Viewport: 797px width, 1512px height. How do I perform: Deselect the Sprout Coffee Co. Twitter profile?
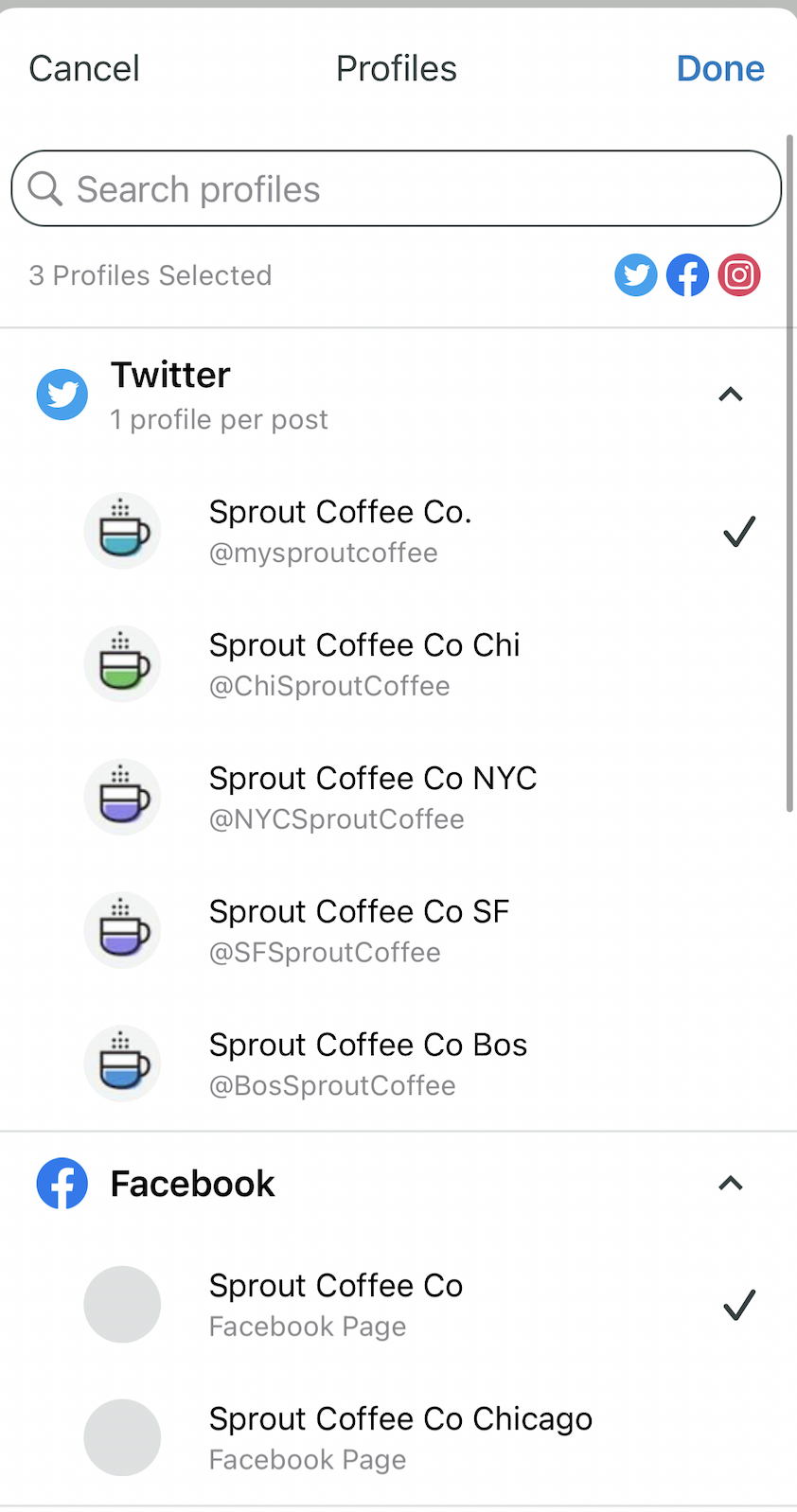[x=739, y=532]
